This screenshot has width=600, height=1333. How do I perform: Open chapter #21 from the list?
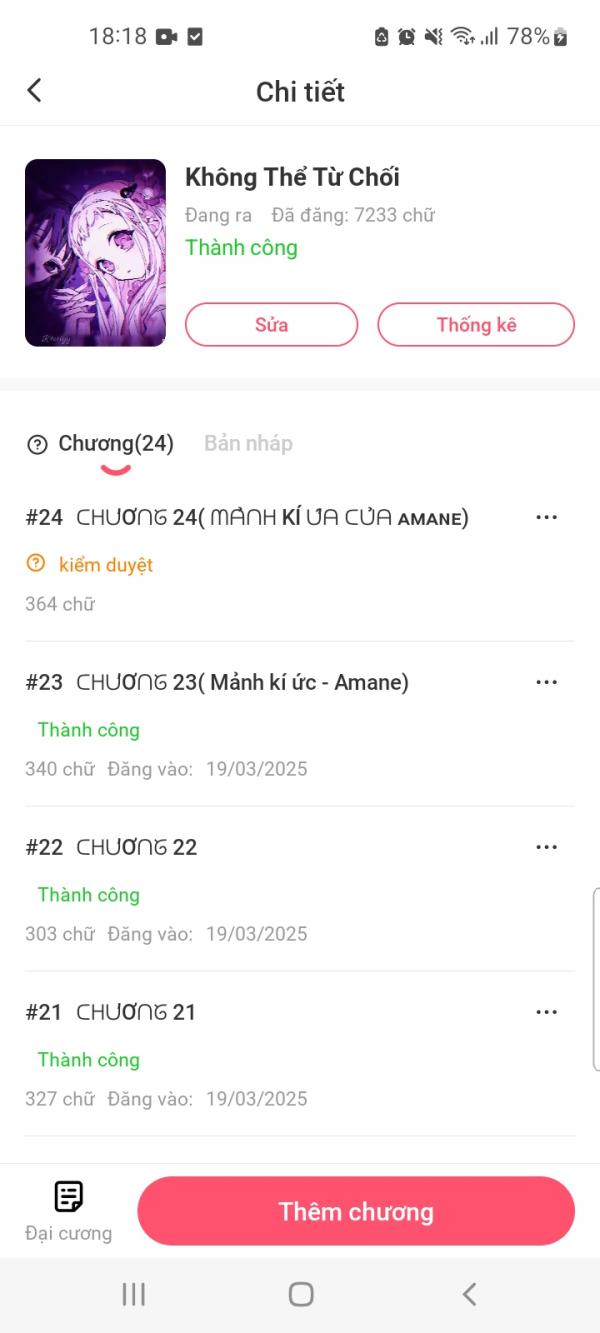(x=137, y=1013)
